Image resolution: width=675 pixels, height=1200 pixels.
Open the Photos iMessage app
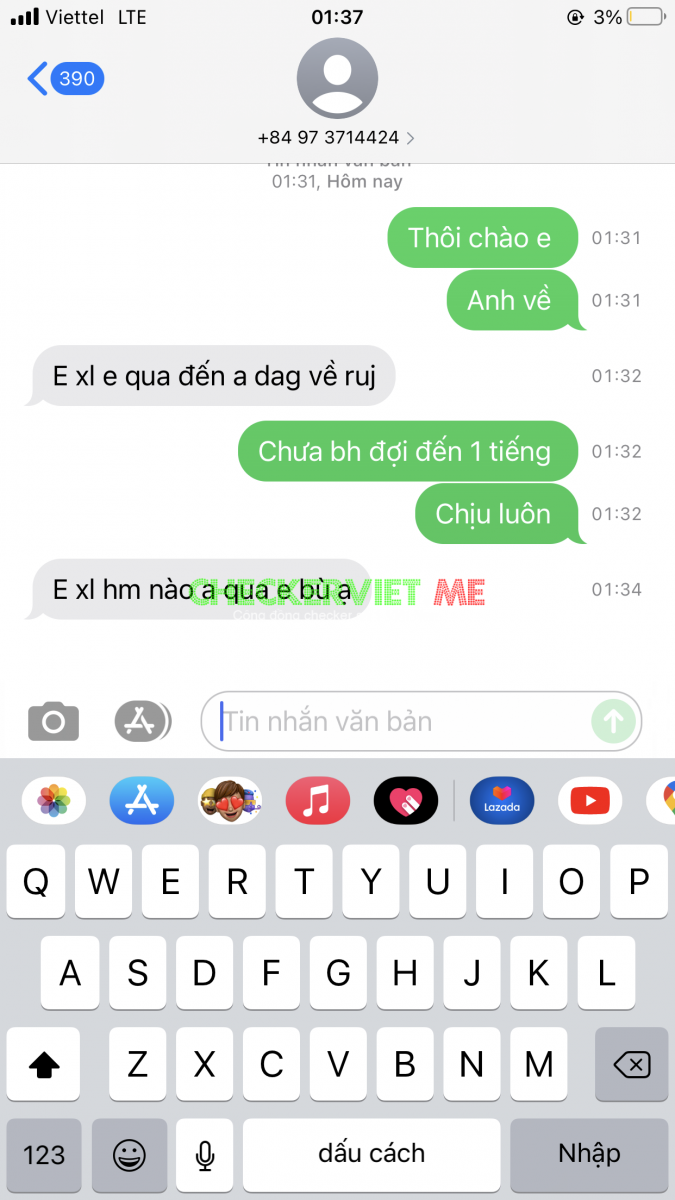pyautogui.click(x=53, y=800)
